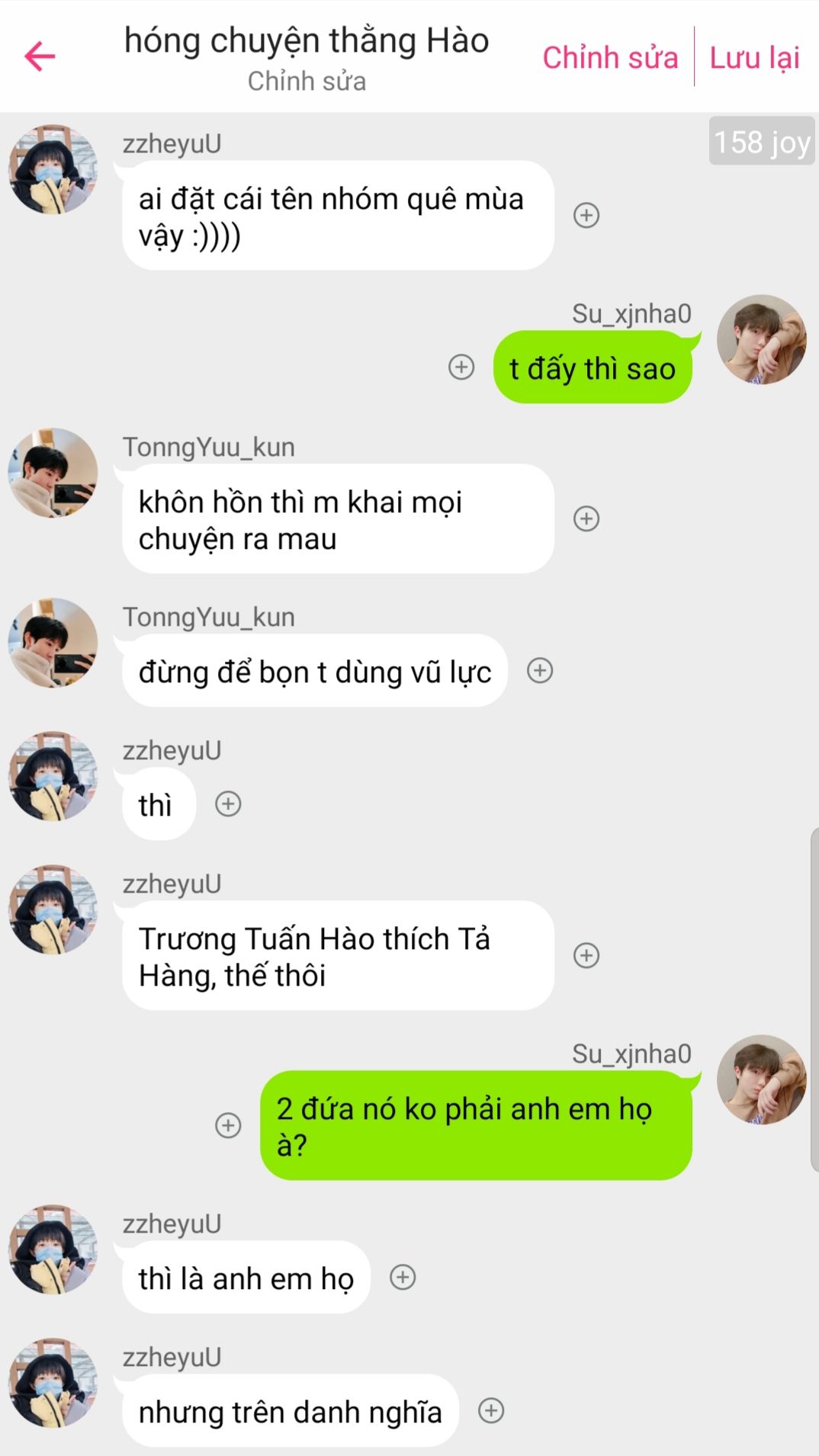Tap plus icon beside 'đừng để bọn t dùng vũ lực'
The width and height of the screenshot is (819, 1456).
pyautogui.click(x=540, y=671)
